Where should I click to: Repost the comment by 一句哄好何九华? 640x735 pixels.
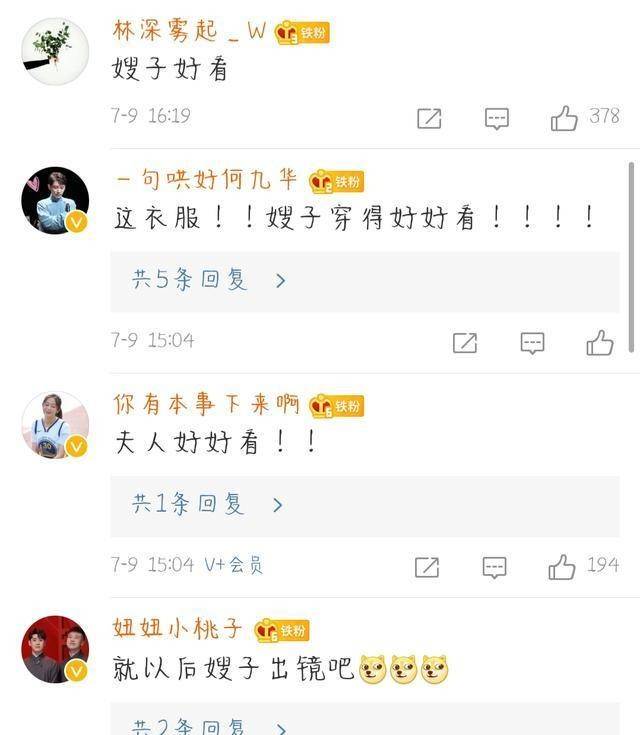coord(465,343)
